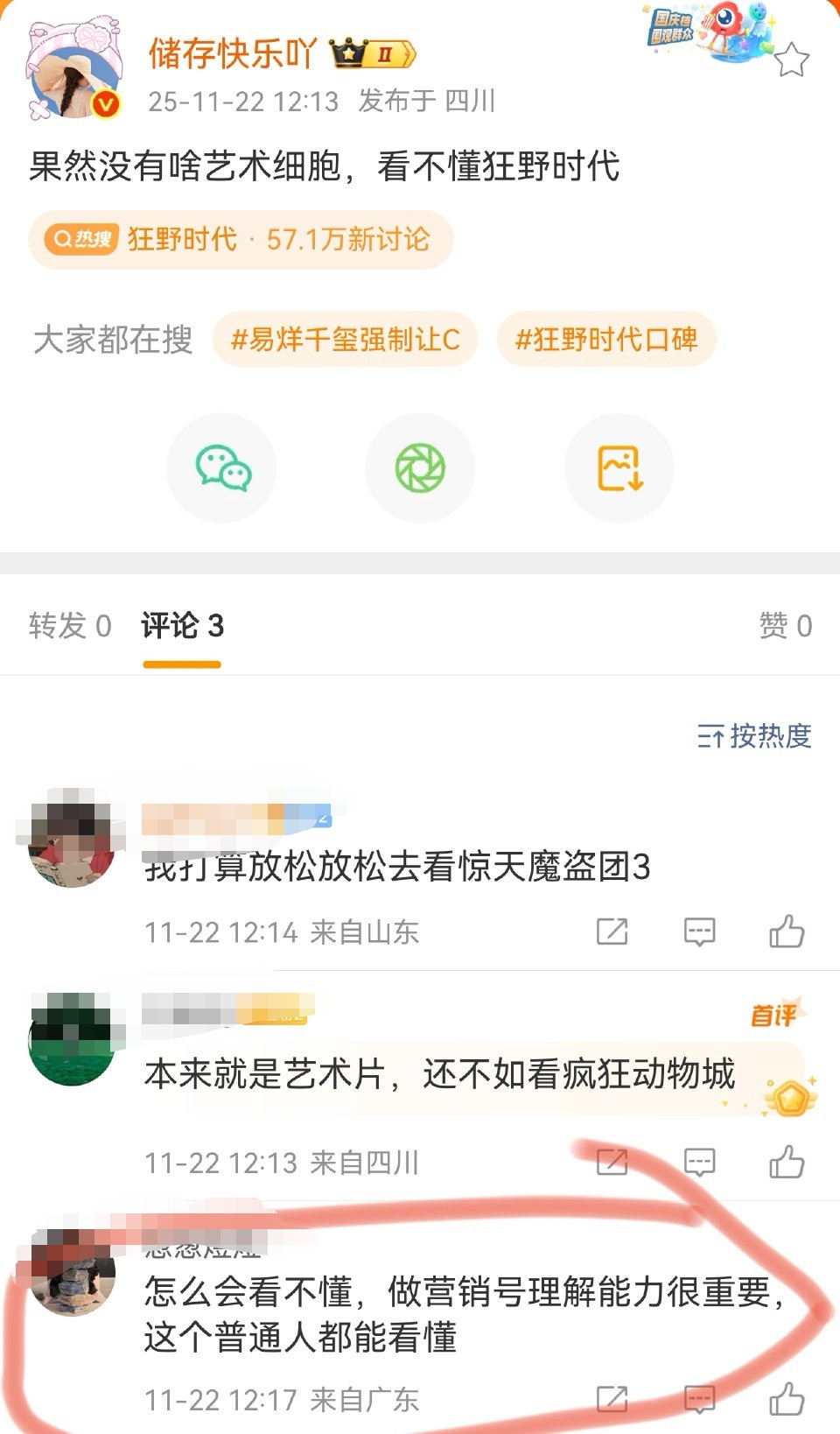
Task: Tap the forward icon on the 首评 comment
Action: [x=612, y=1163]
